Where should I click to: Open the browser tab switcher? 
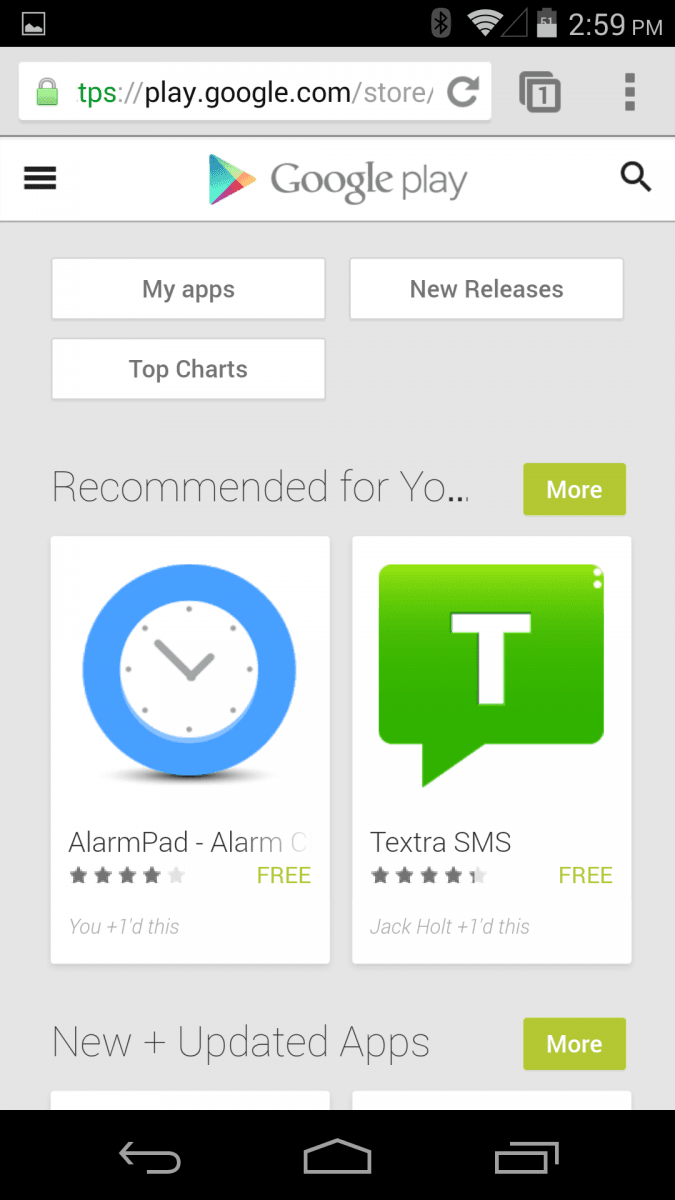coord(540,92)
